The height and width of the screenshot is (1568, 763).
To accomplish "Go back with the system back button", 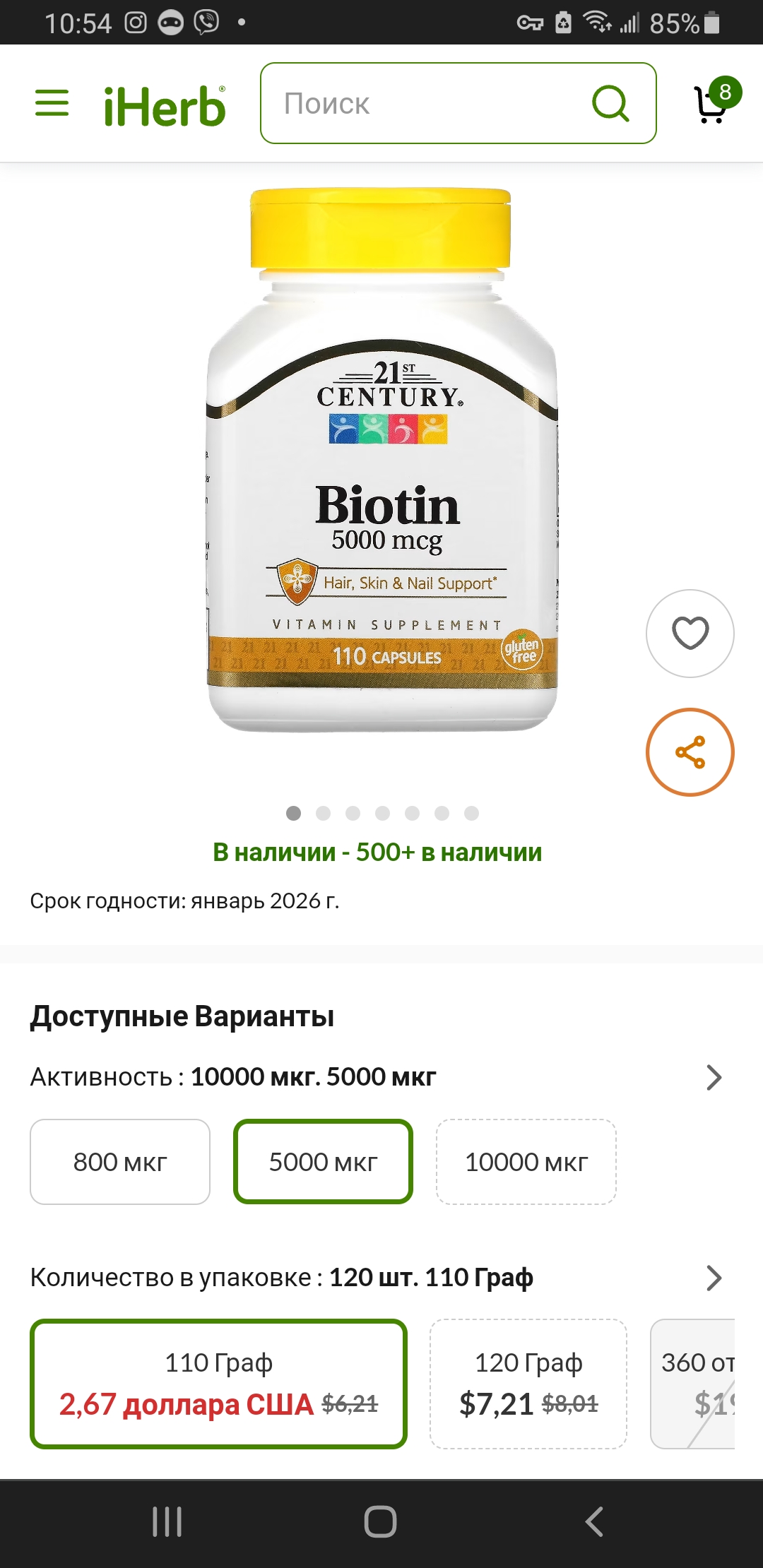I will (x=595, y=1521).
